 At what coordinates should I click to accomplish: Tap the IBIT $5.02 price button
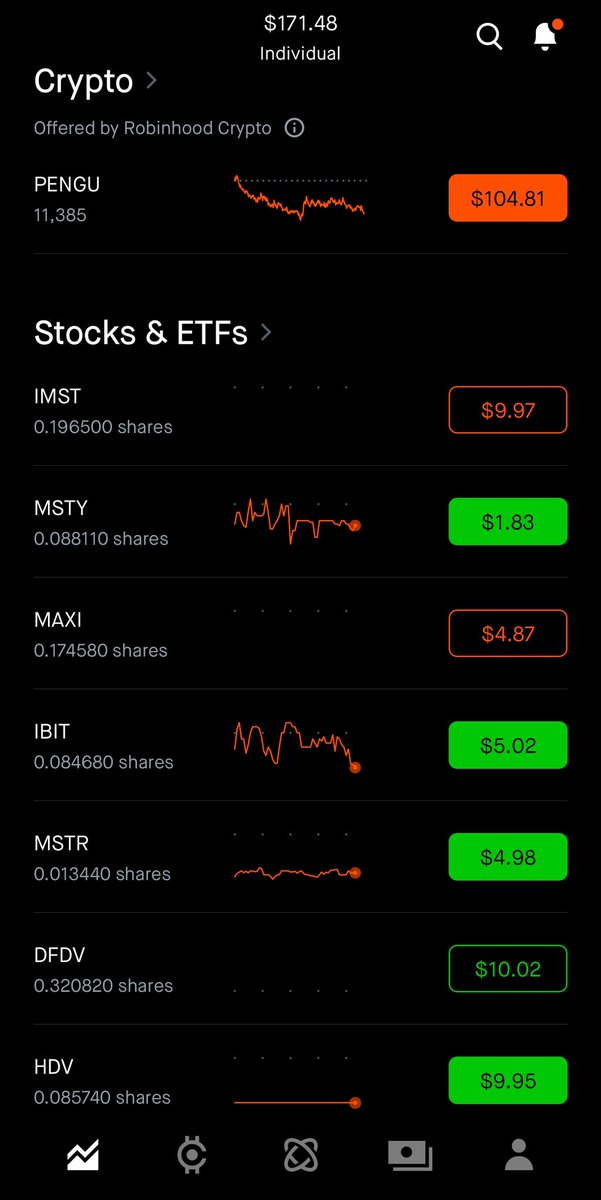(508, 745)
